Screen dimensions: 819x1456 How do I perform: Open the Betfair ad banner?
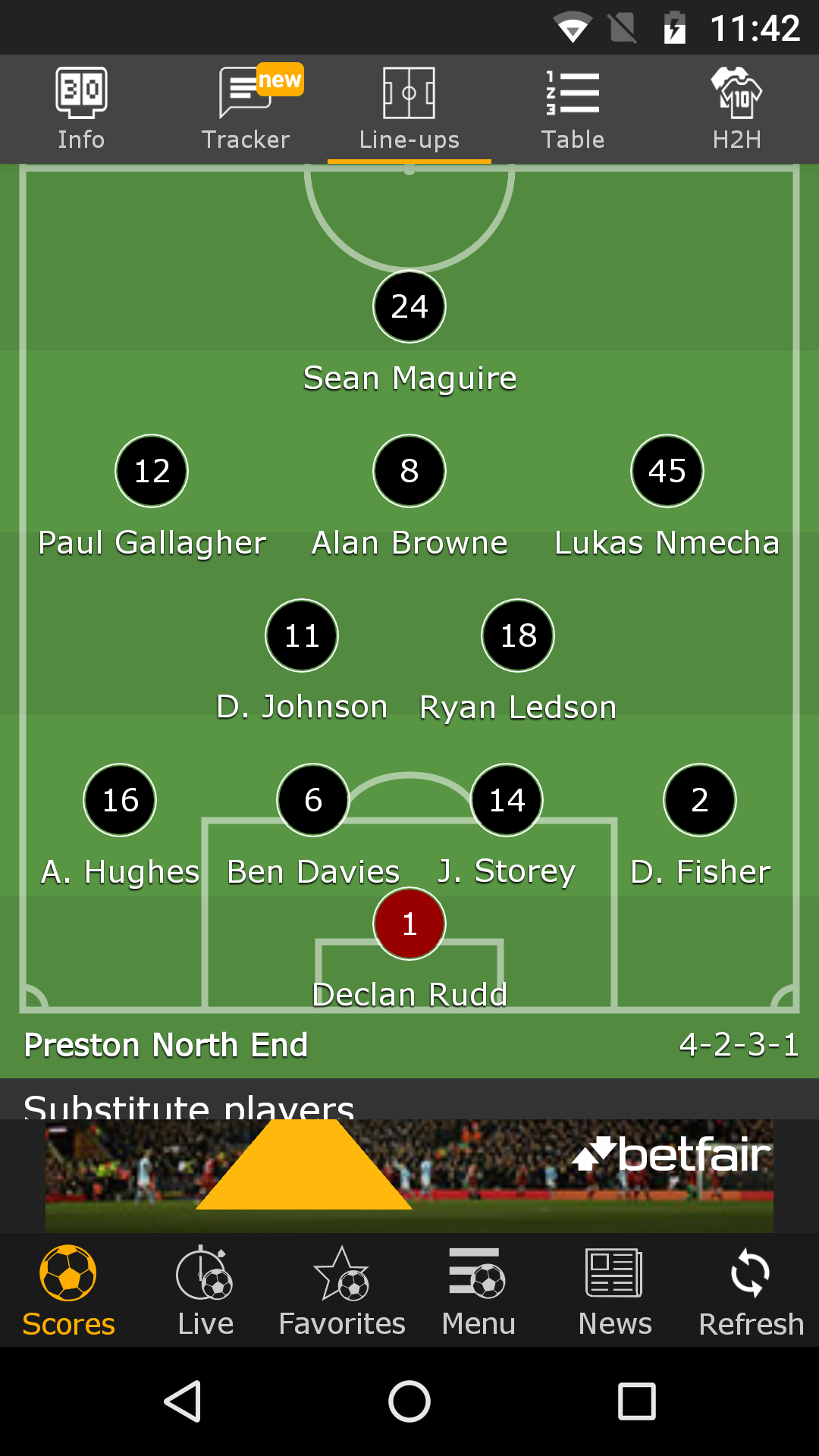(x=409, y=1175)
